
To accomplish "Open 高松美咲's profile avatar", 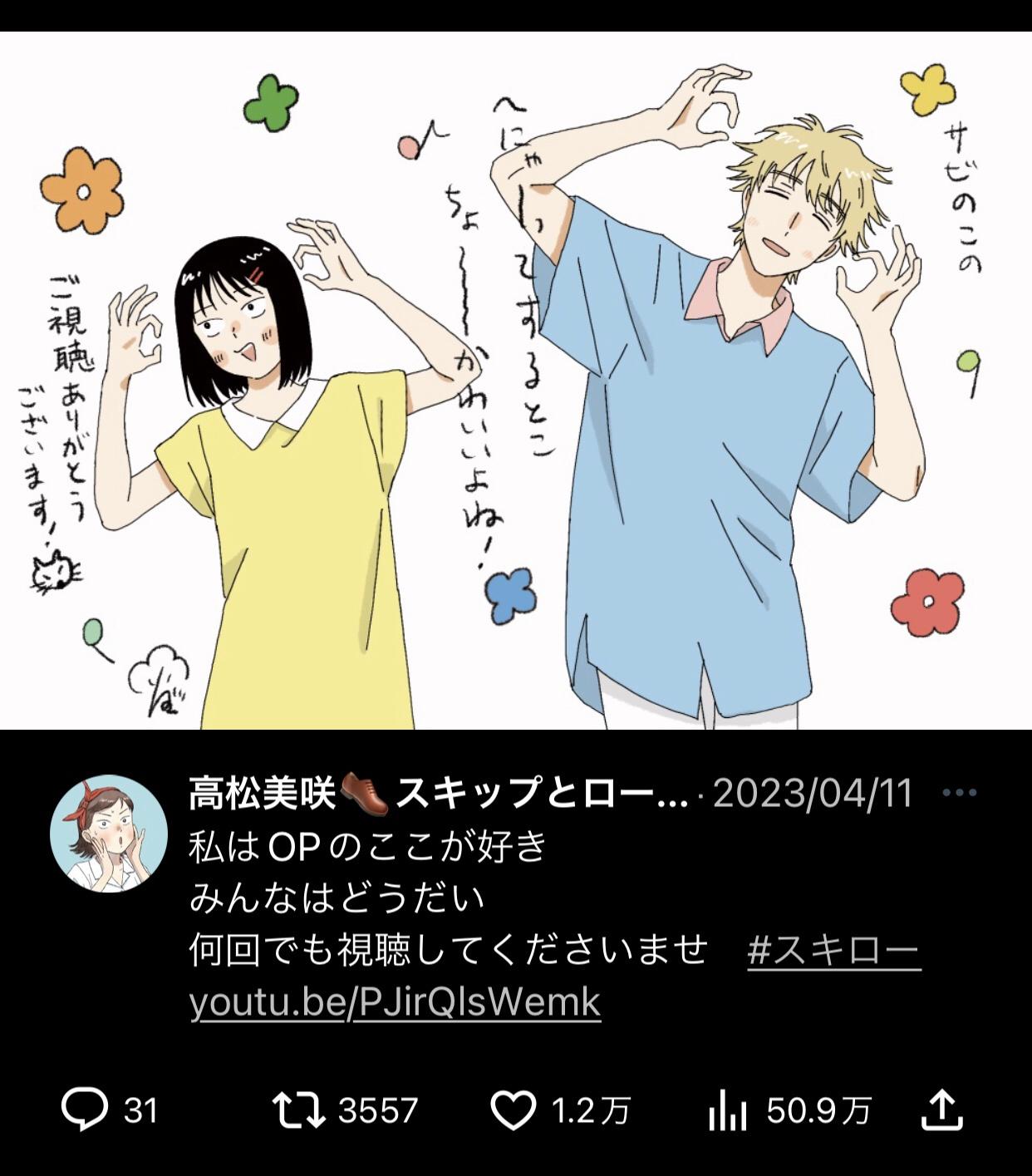I will click(109, 834).
